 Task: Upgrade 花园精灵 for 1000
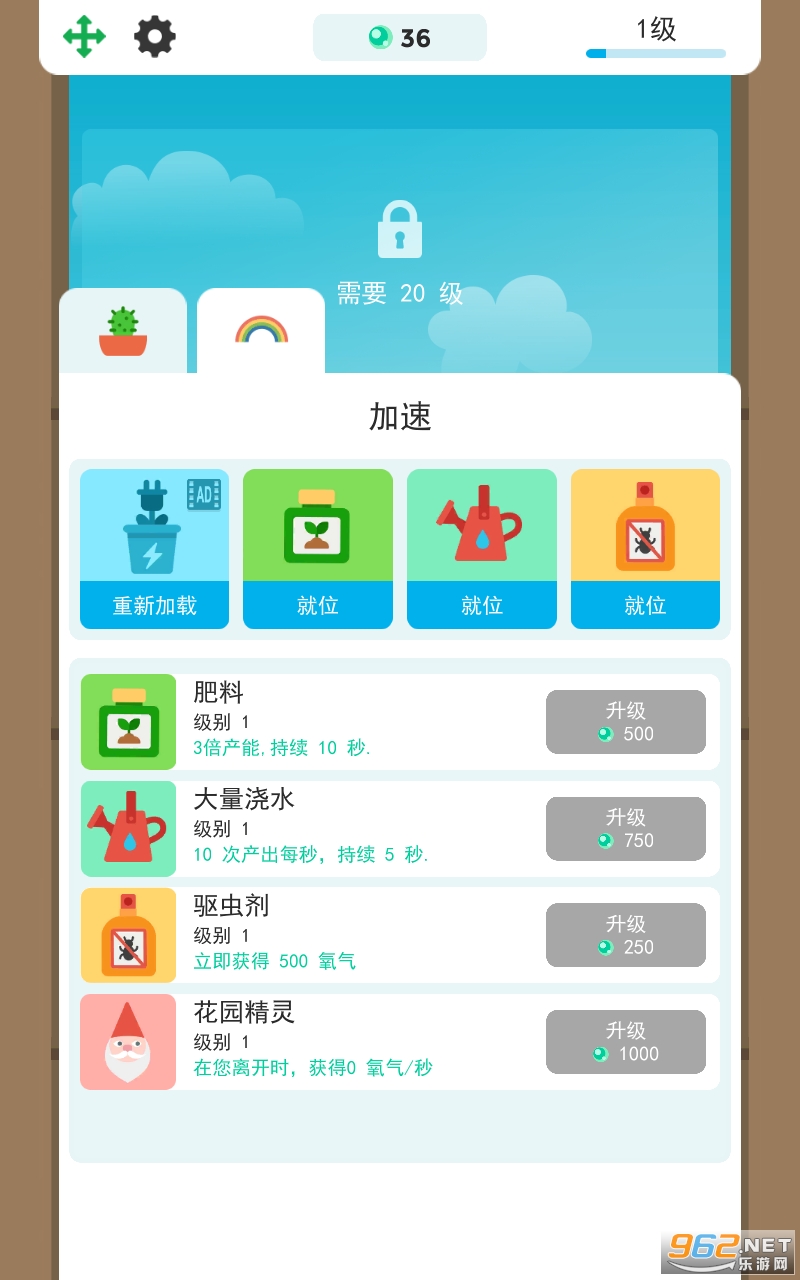click(626, 1042)
